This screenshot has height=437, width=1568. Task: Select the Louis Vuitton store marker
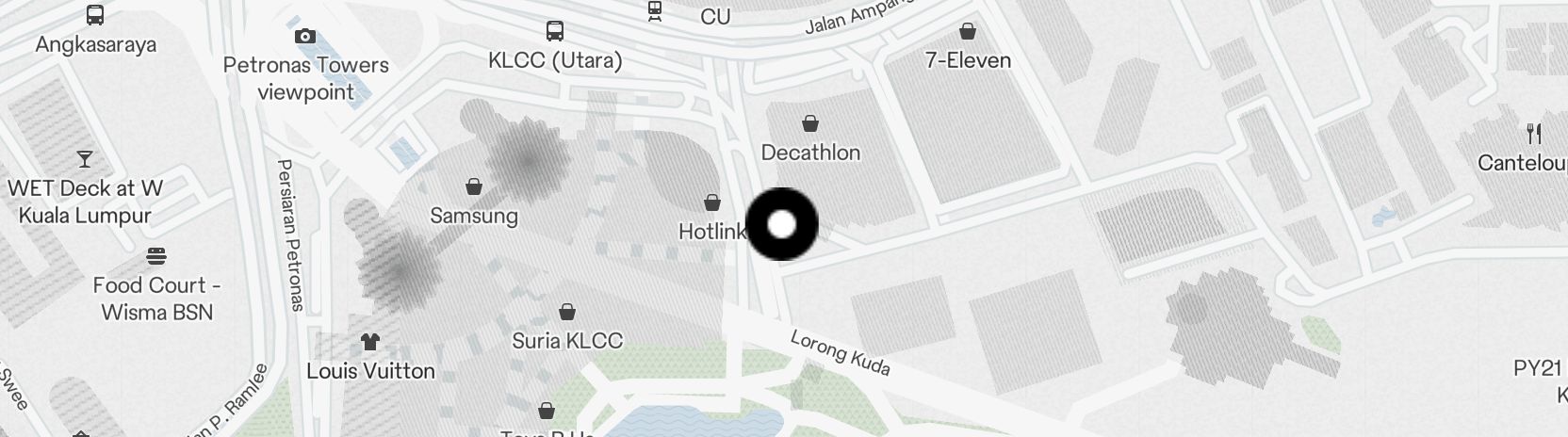pyautogui.click(x=370, y=342)
